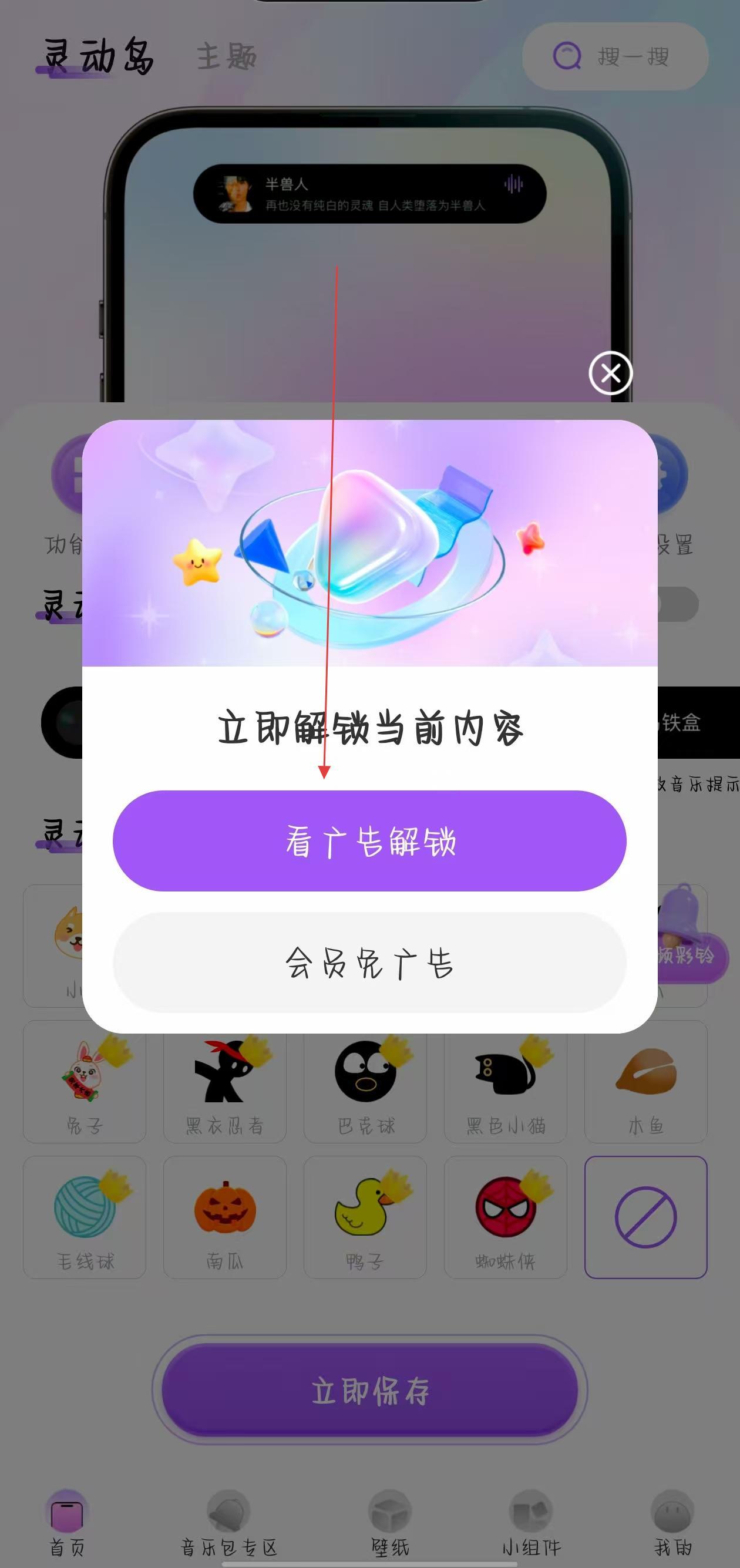Viewport: 740px width, 1568px height.
Task: Select the no-sticker empty option
Action: [645, 1217]
